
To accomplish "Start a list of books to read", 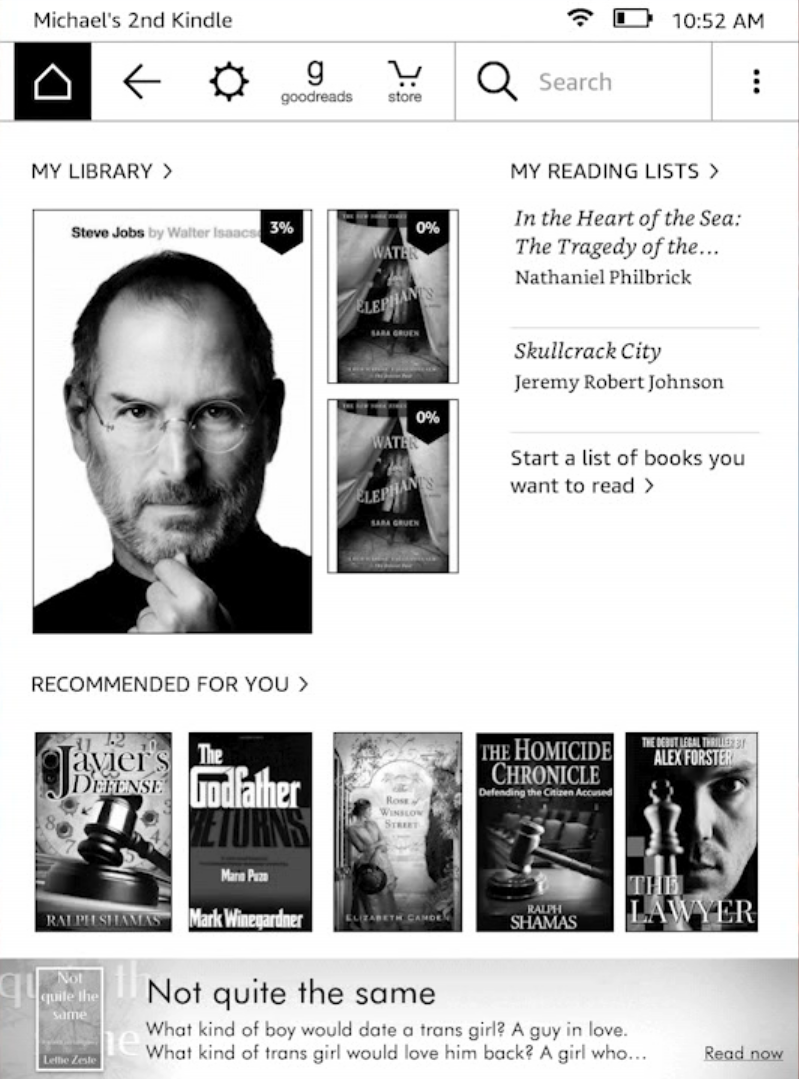I will point(627,472).
